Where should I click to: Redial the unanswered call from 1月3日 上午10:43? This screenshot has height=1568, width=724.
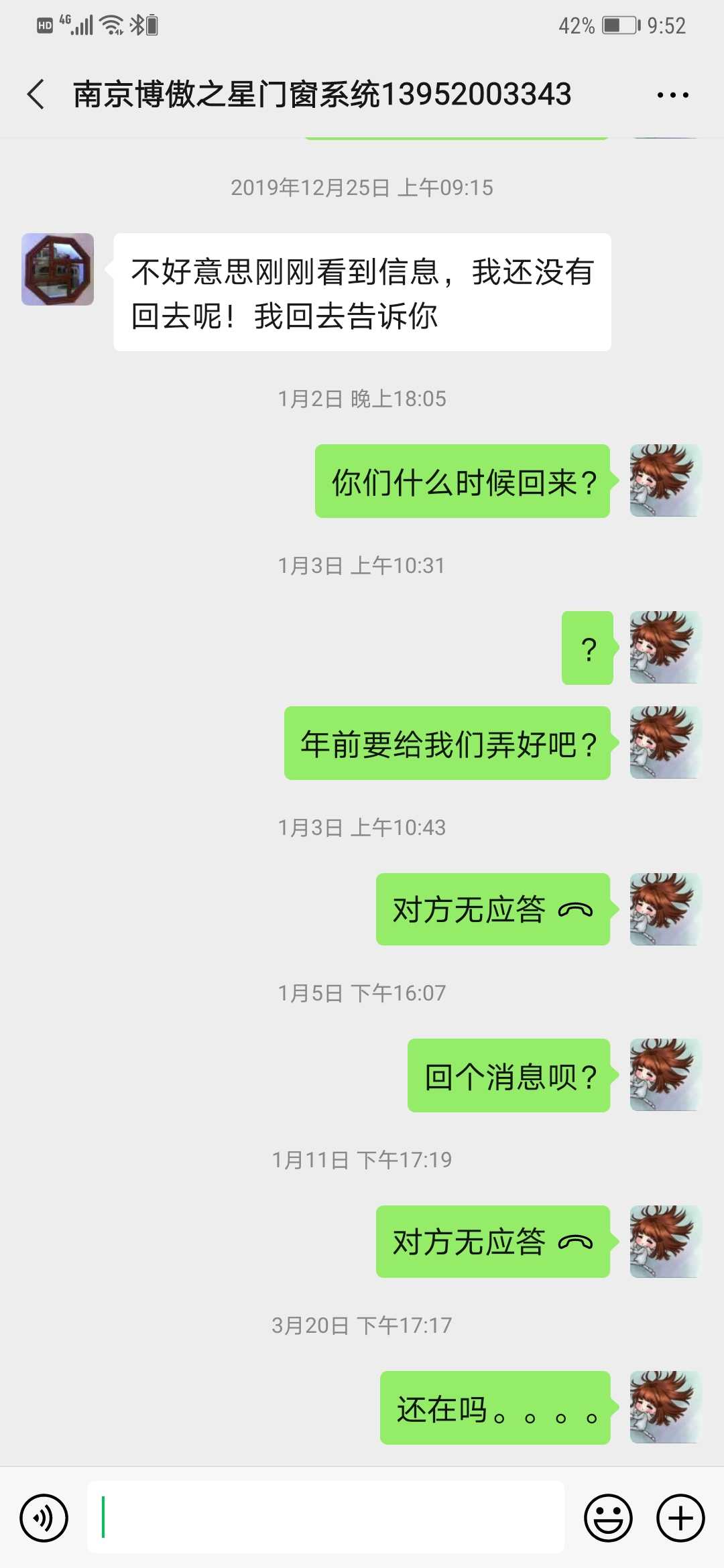tap(493, 909)
